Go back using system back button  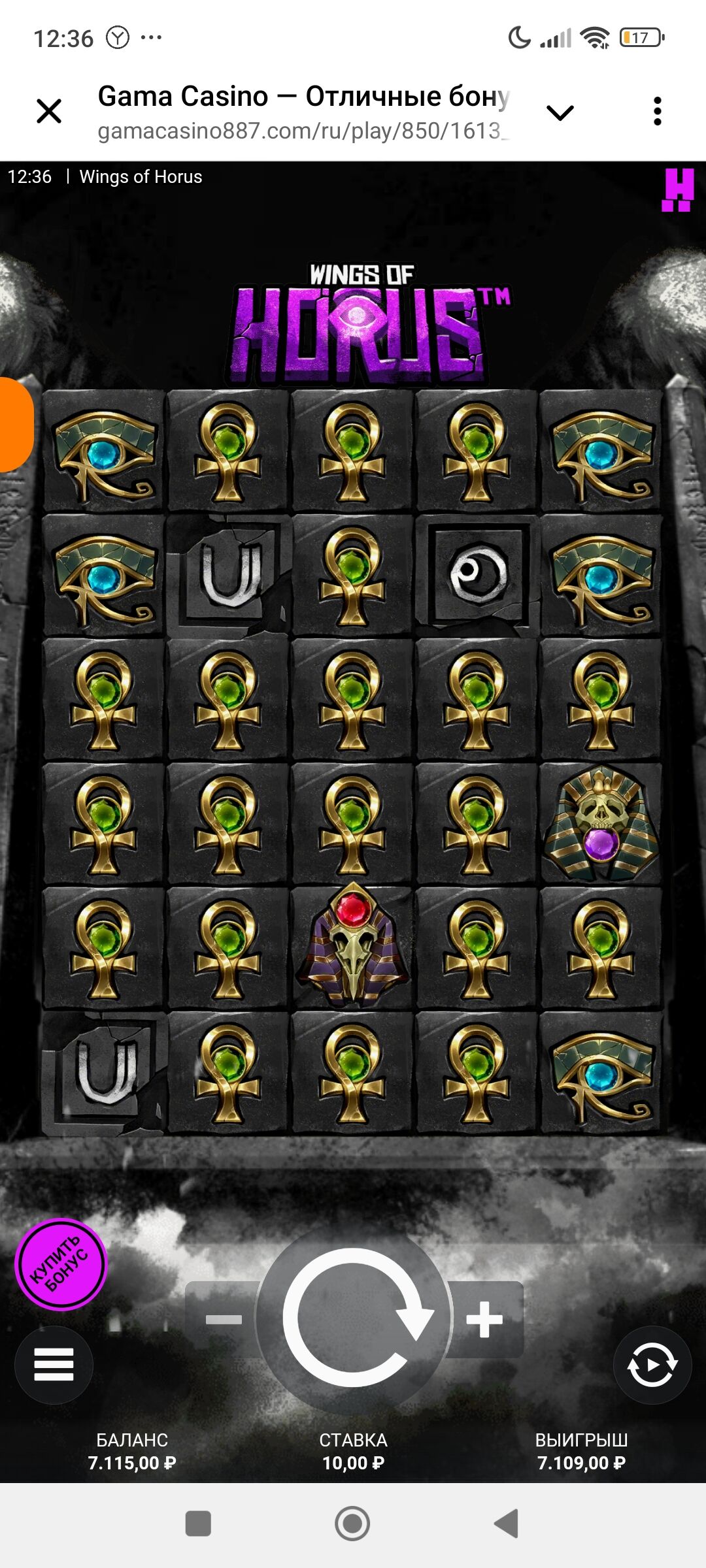pos(507,1524)
